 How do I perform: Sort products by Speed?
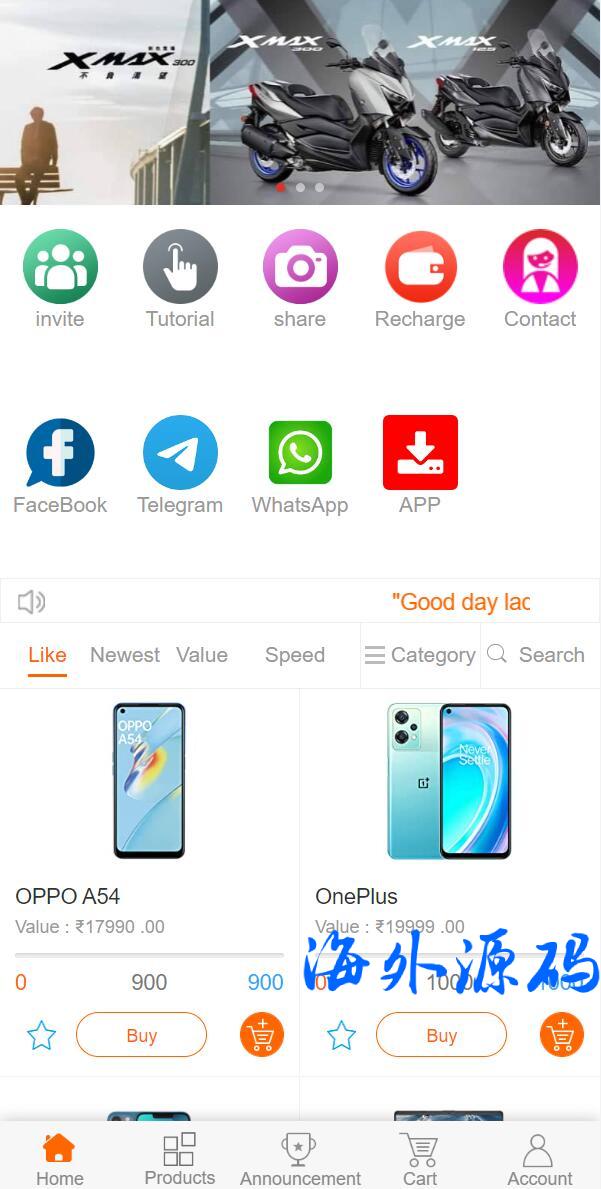click(x=295, y=655)
